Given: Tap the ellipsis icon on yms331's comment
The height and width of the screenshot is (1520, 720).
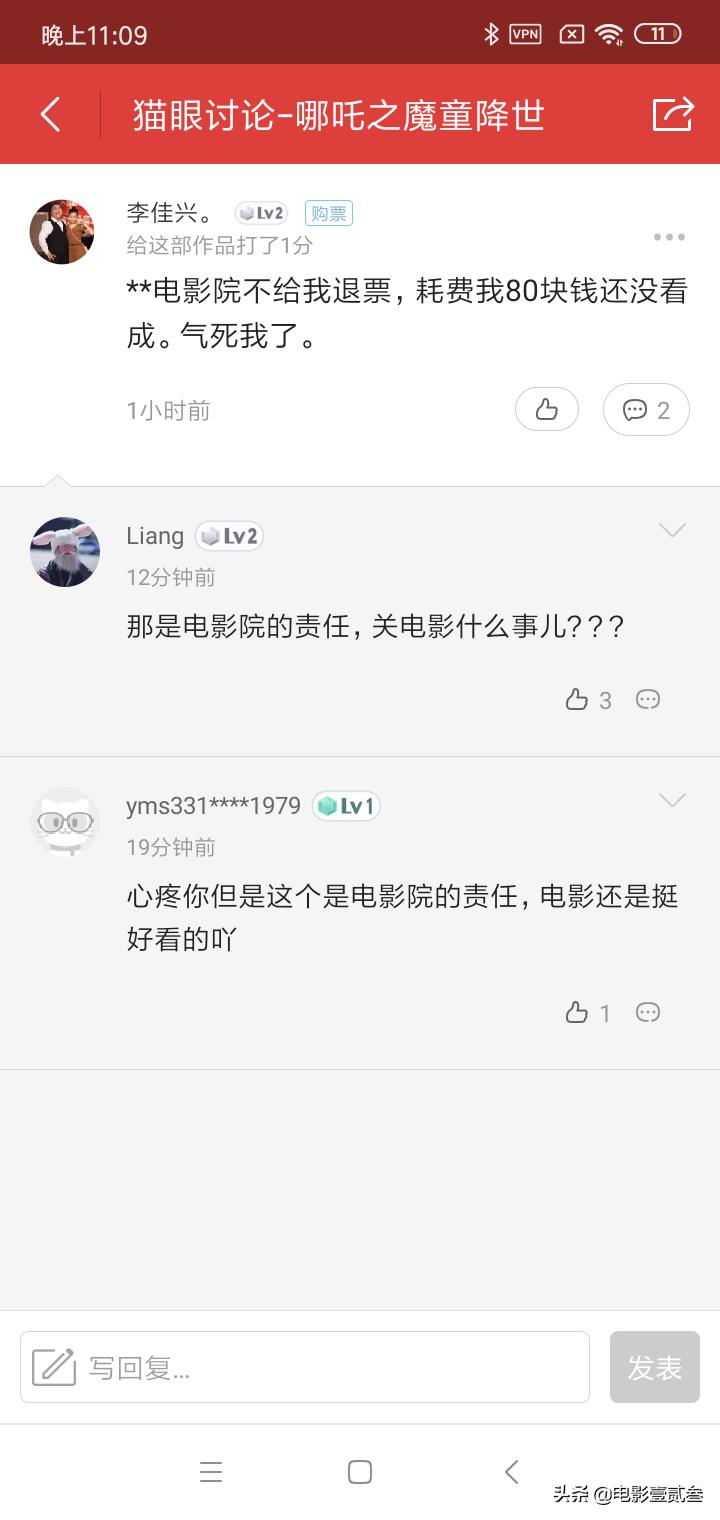Looking at the screenshot, I should (x=647, y=1012).
